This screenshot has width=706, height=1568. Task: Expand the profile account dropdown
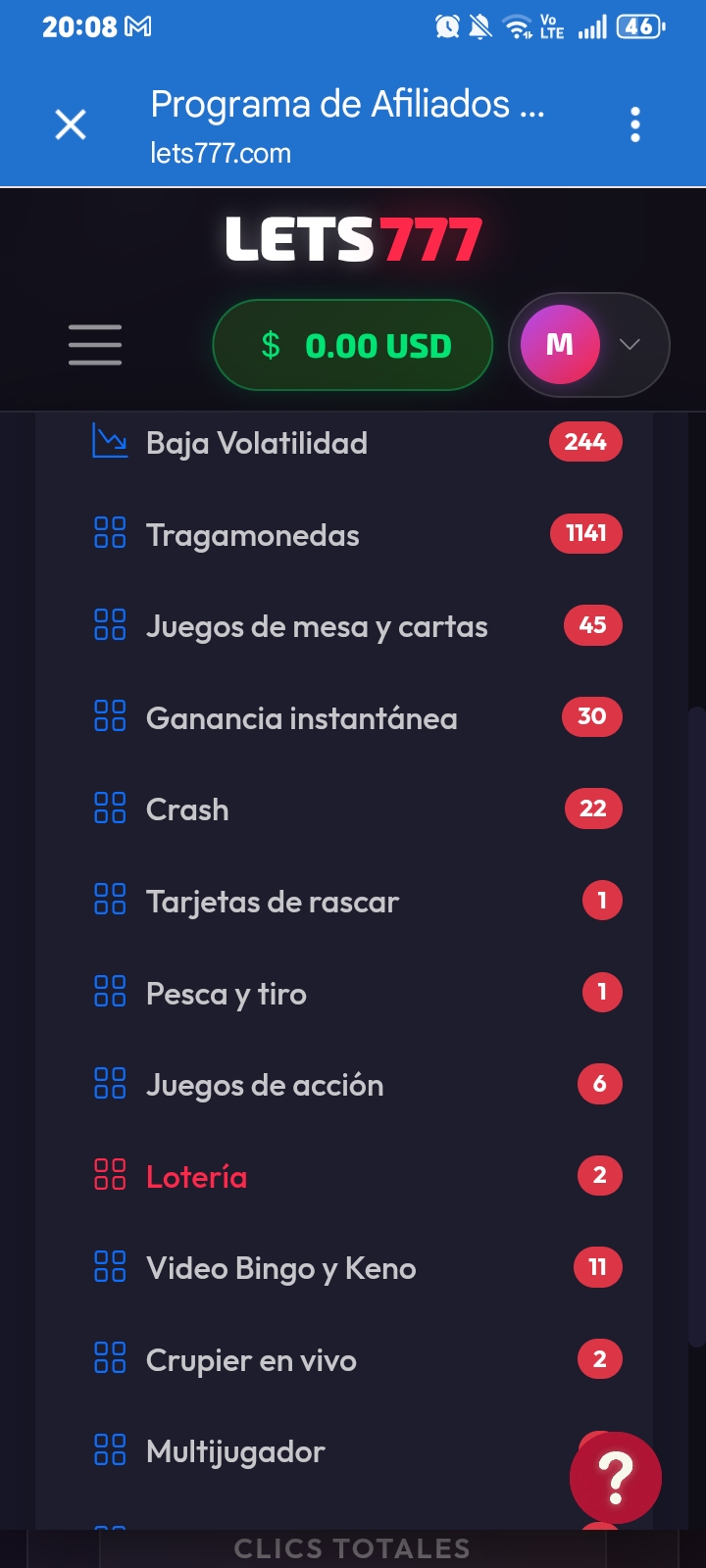(589, 345)
